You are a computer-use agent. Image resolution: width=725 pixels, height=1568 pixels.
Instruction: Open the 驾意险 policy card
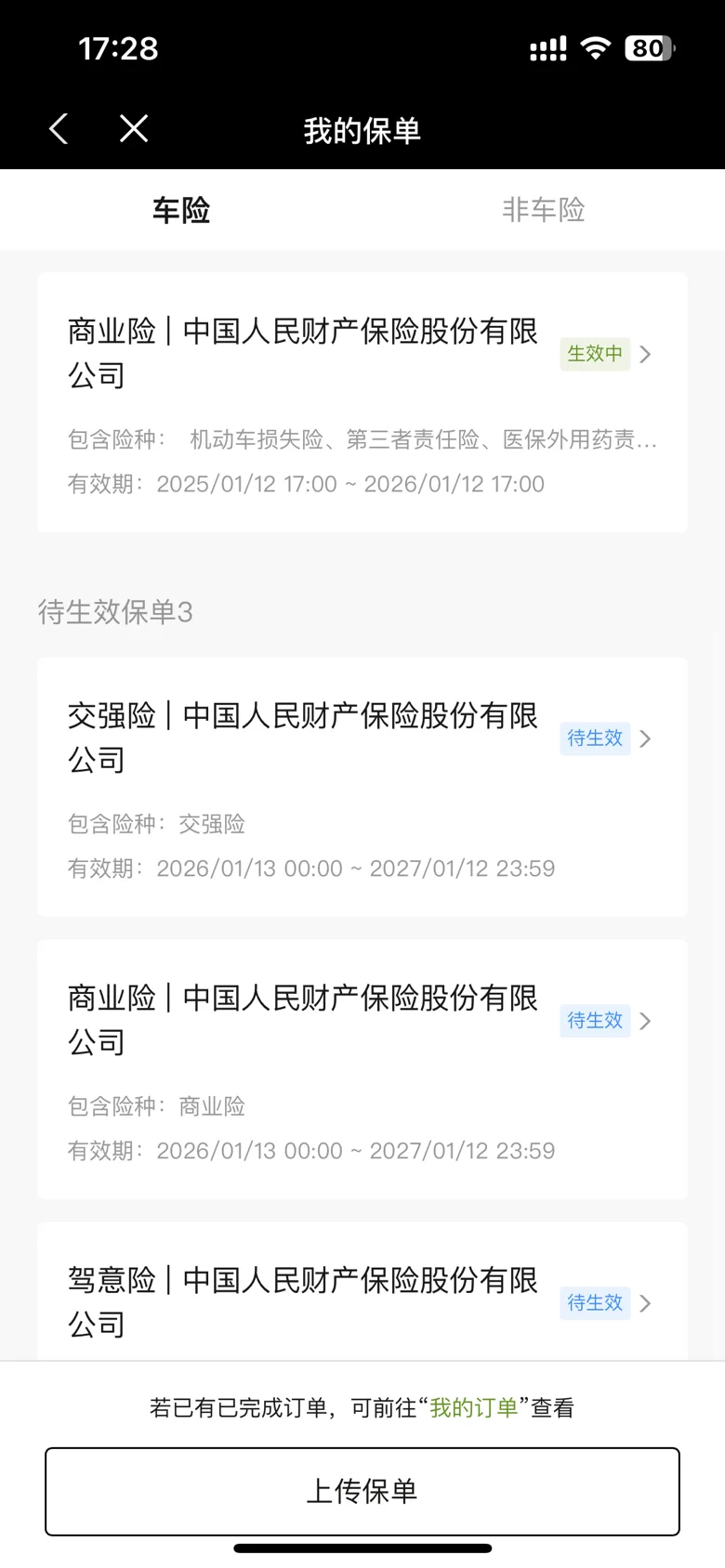click(362, 1300)
